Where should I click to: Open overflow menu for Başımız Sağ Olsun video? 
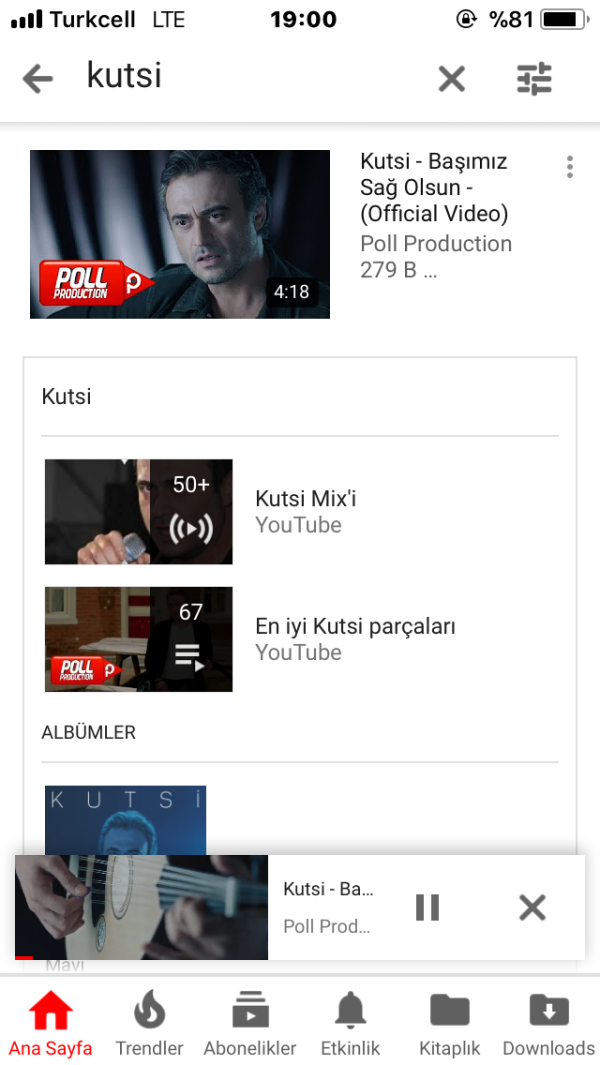click(569, 167)
